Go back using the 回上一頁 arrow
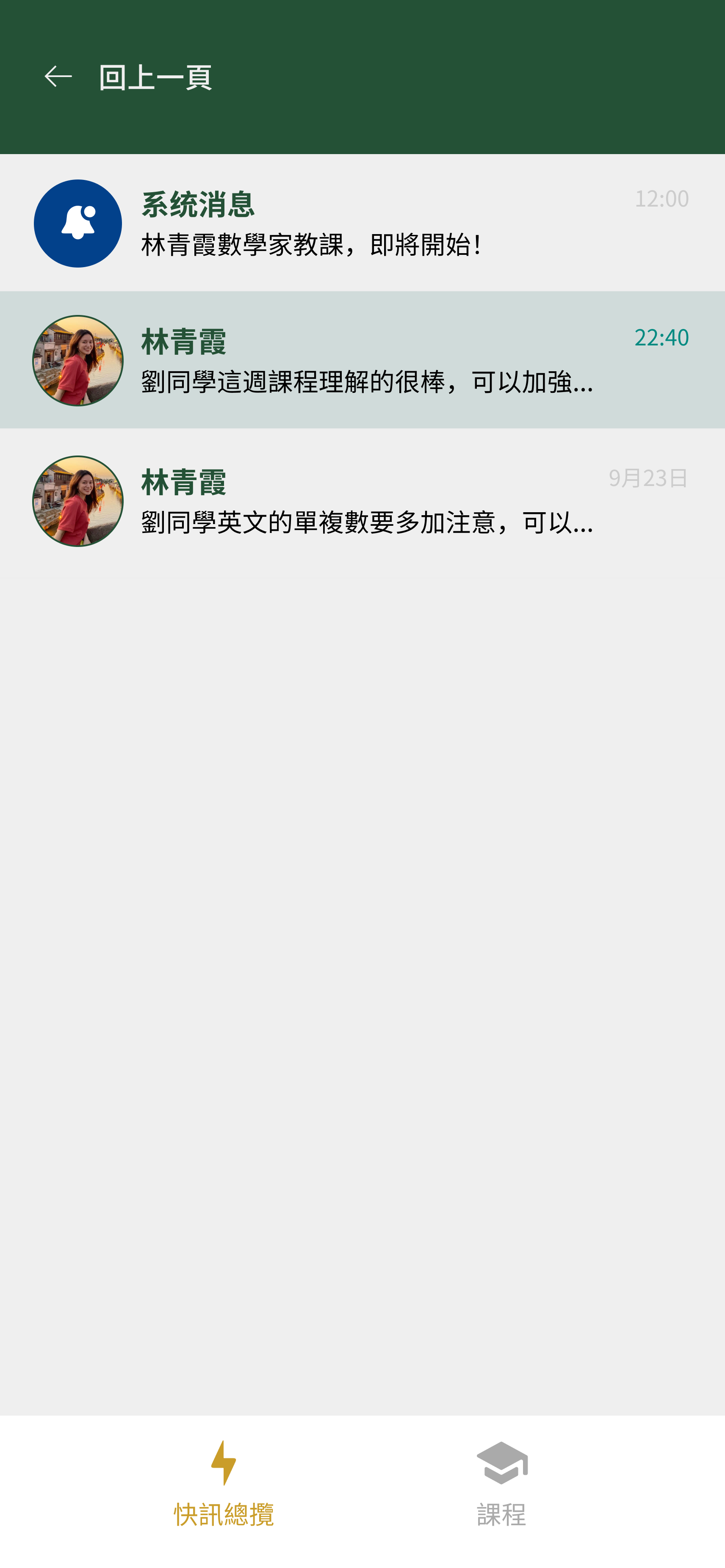 point(58,77)
